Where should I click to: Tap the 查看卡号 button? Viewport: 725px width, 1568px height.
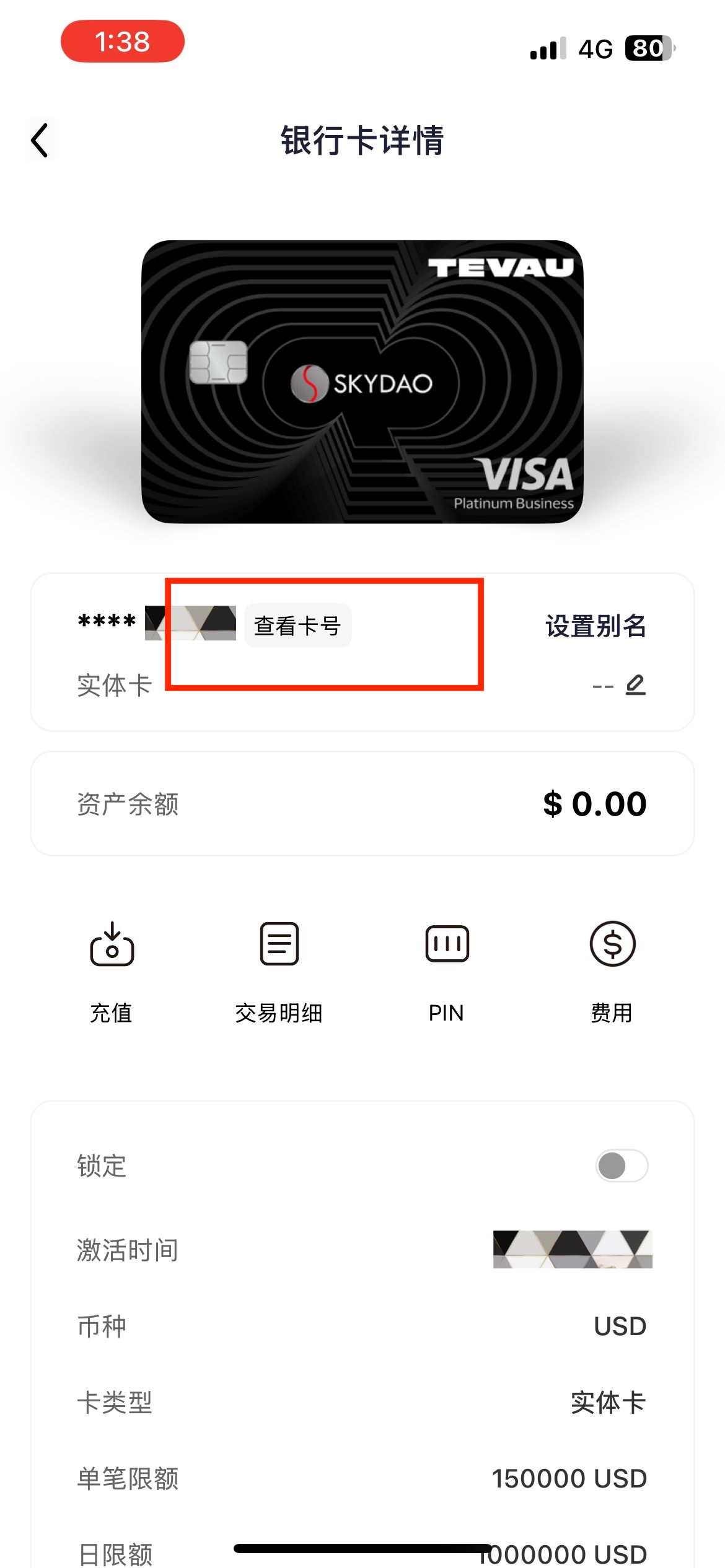coord(297,626)
